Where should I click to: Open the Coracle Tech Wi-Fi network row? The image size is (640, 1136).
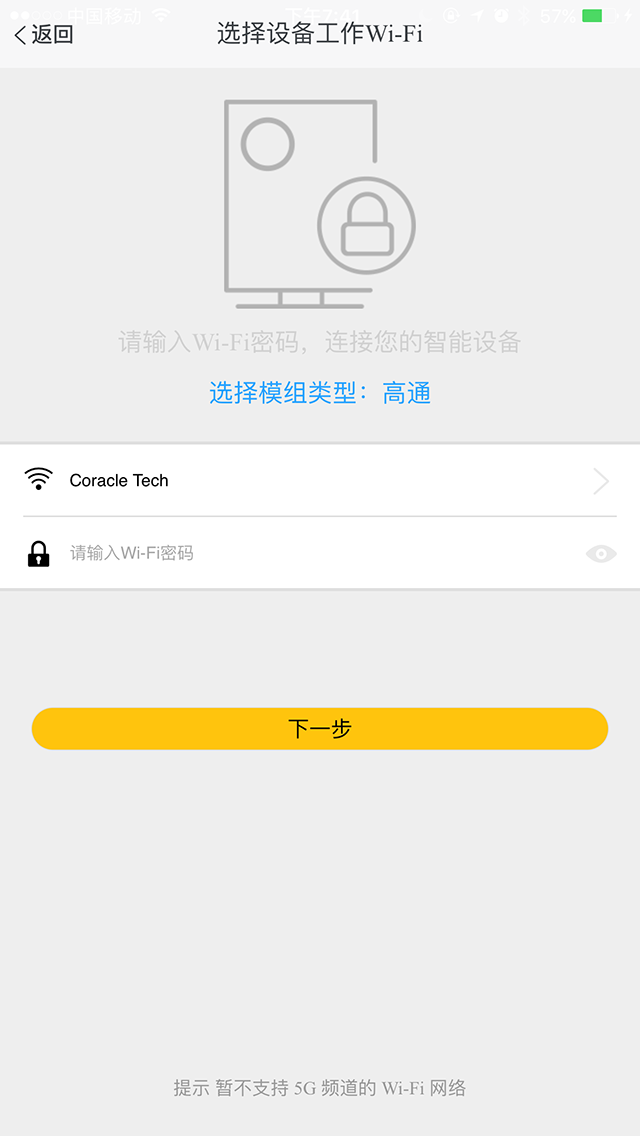(320, 481)
